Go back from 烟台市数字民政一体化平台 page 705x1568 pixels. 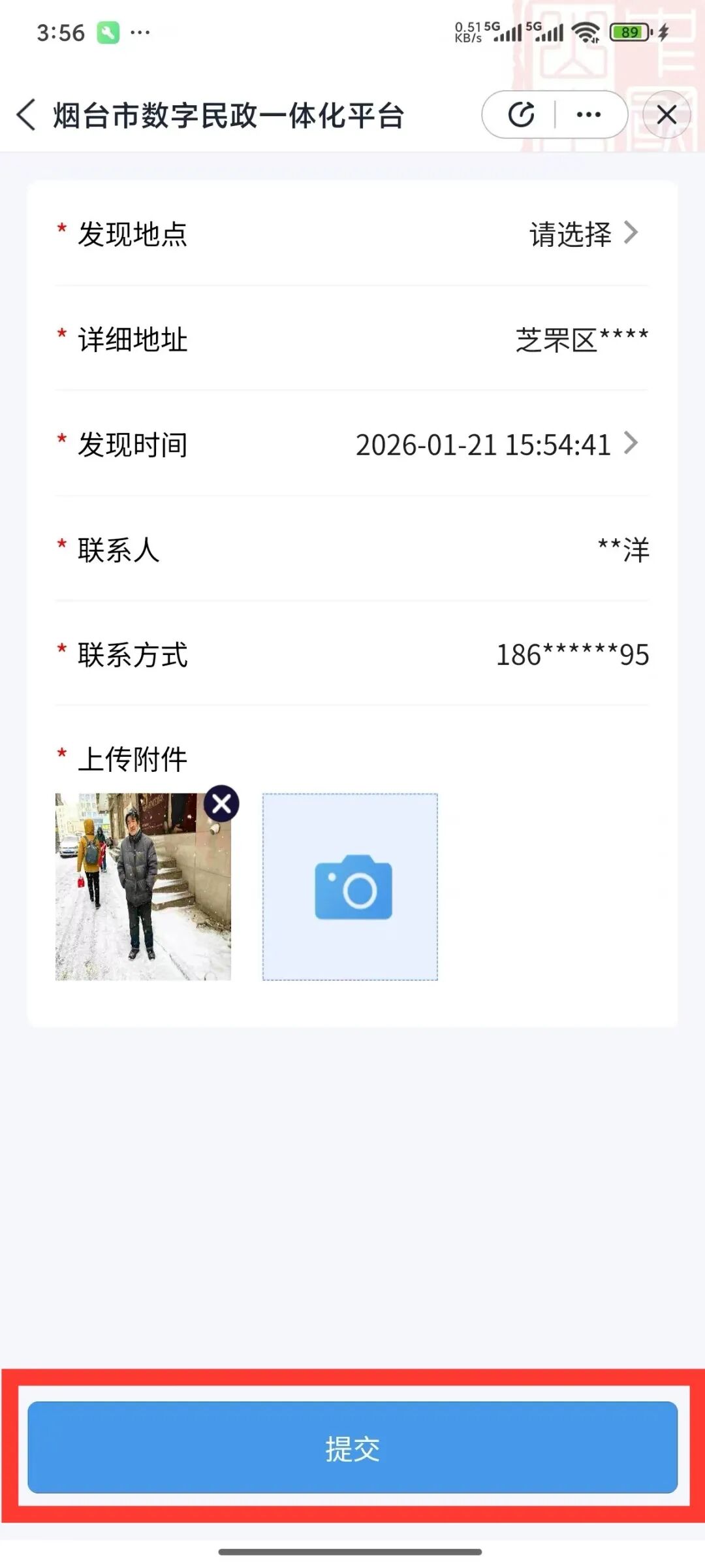[26, 116]
